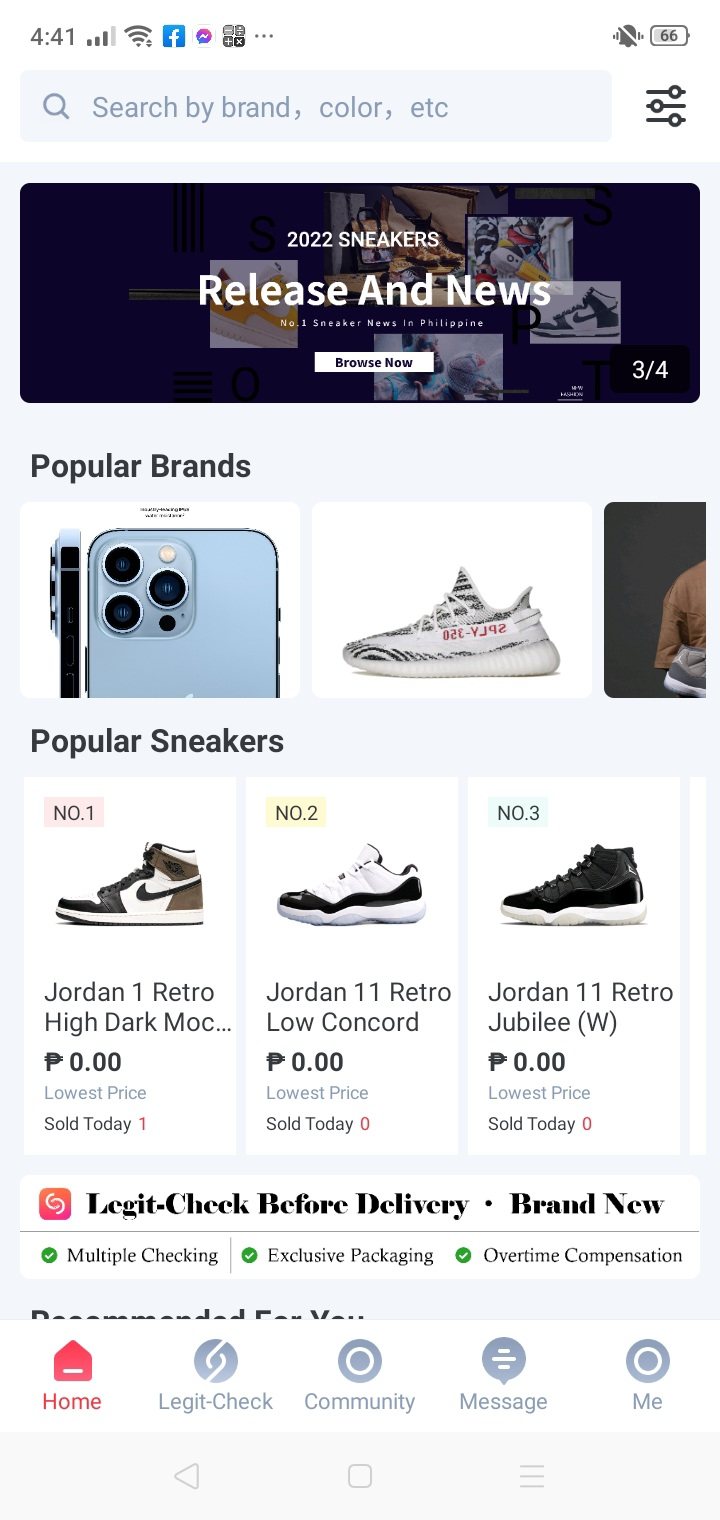The width and height of the screenshot is (720, 1520).
Task: Switch to the Me profile tab
Action: tap(647, 1376)
